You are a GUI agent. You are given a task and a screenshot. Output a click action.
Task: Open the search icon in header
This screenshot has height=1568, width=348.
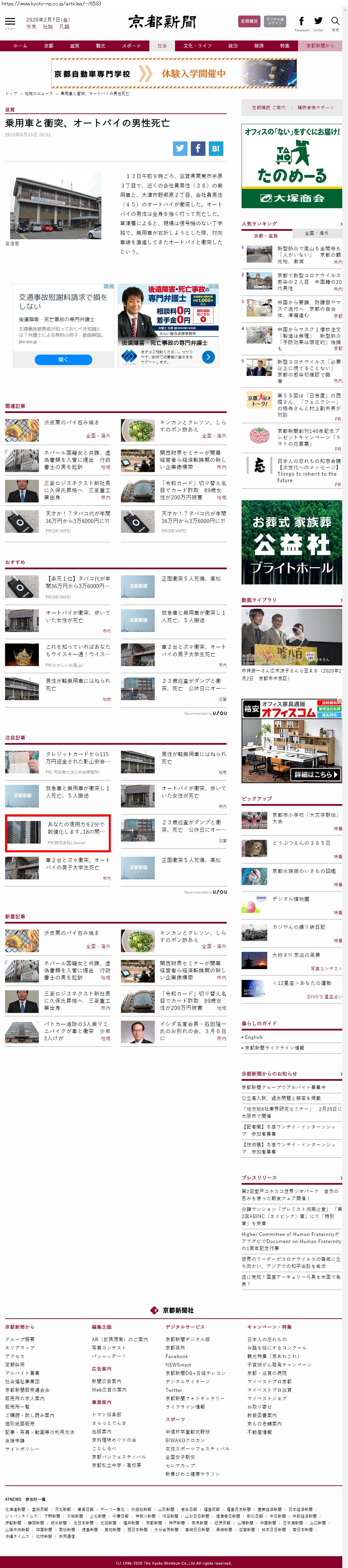point(334,22)
